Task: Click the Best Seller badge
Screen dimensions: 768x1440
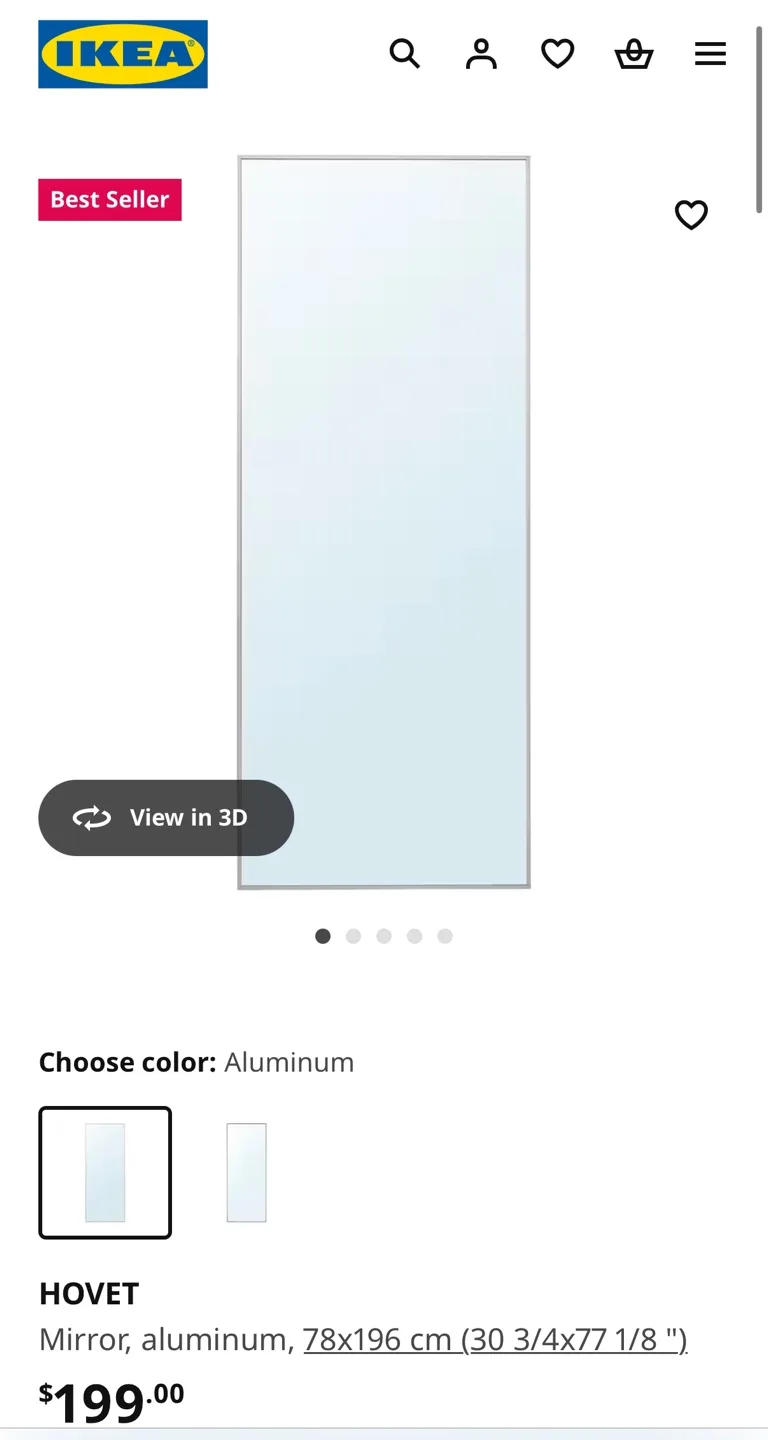Action: coord(110,199)
